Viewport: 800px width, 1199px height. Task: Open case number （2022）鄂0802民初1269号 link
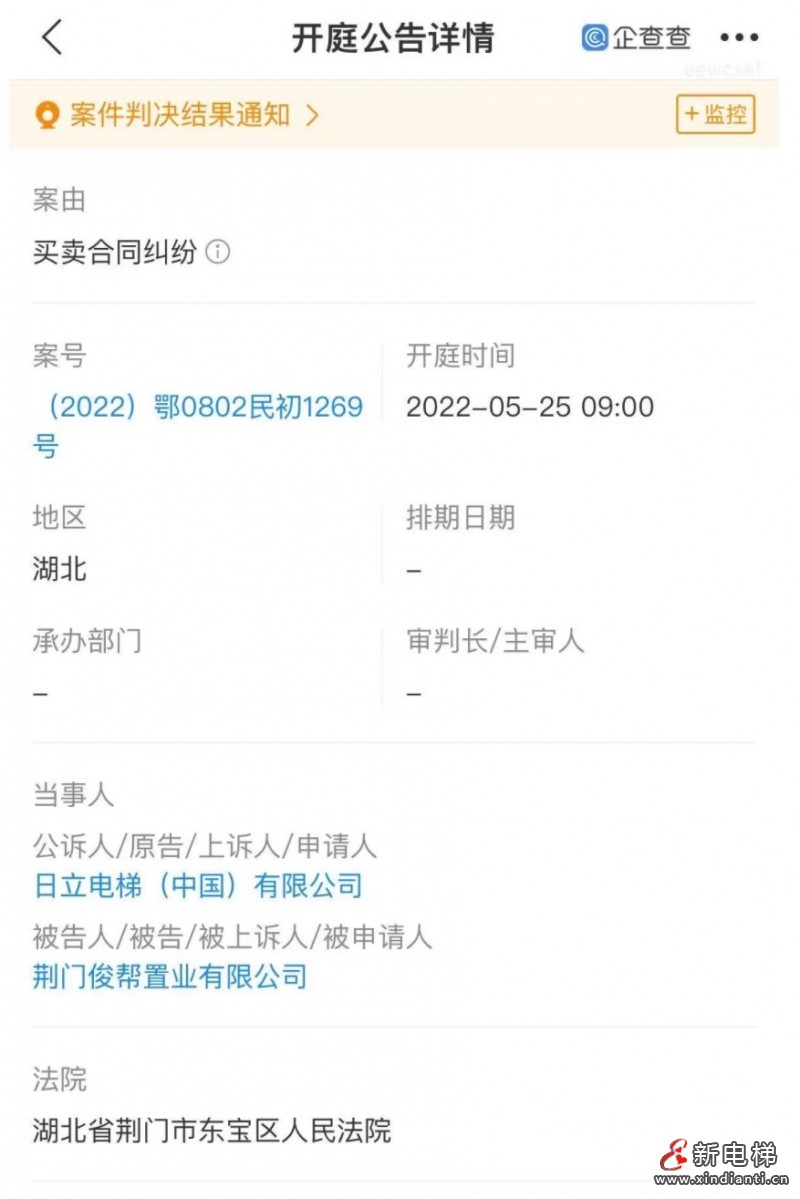(x=197, y=407)
